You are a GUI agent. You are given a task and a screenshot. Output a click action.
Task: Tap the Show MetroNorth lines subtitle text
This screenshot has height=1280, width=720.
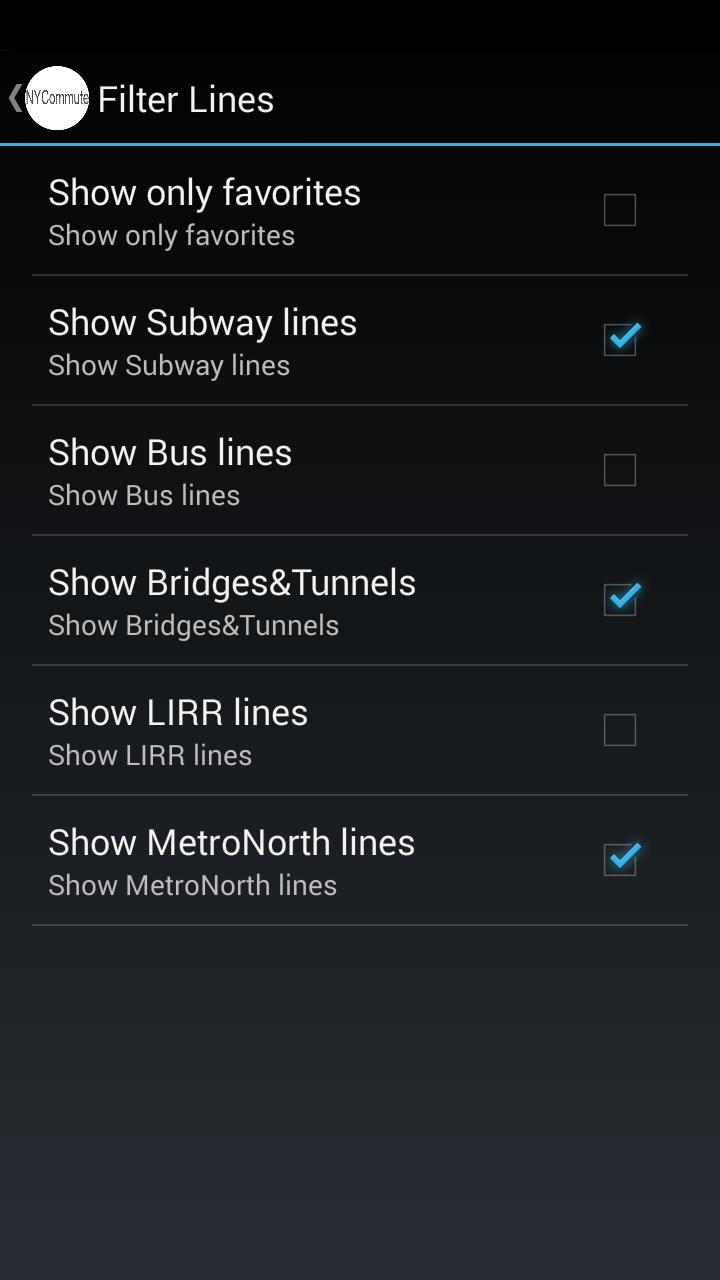[192, 885]
